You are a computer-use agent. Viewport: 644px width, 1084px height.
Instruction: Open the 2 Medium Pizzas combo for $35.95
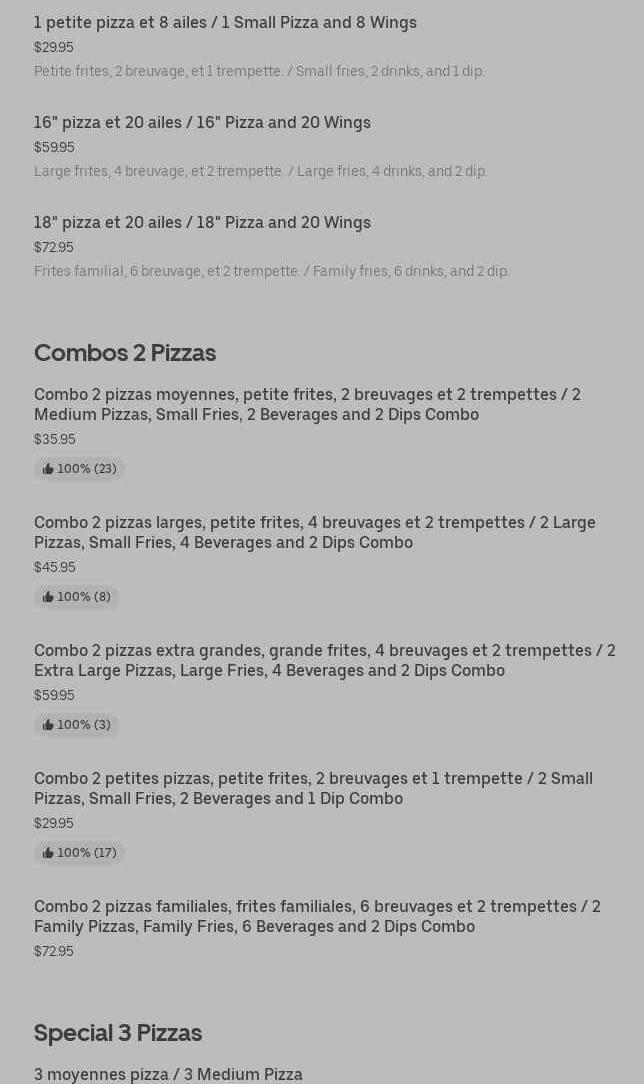(x=307, y=404)
